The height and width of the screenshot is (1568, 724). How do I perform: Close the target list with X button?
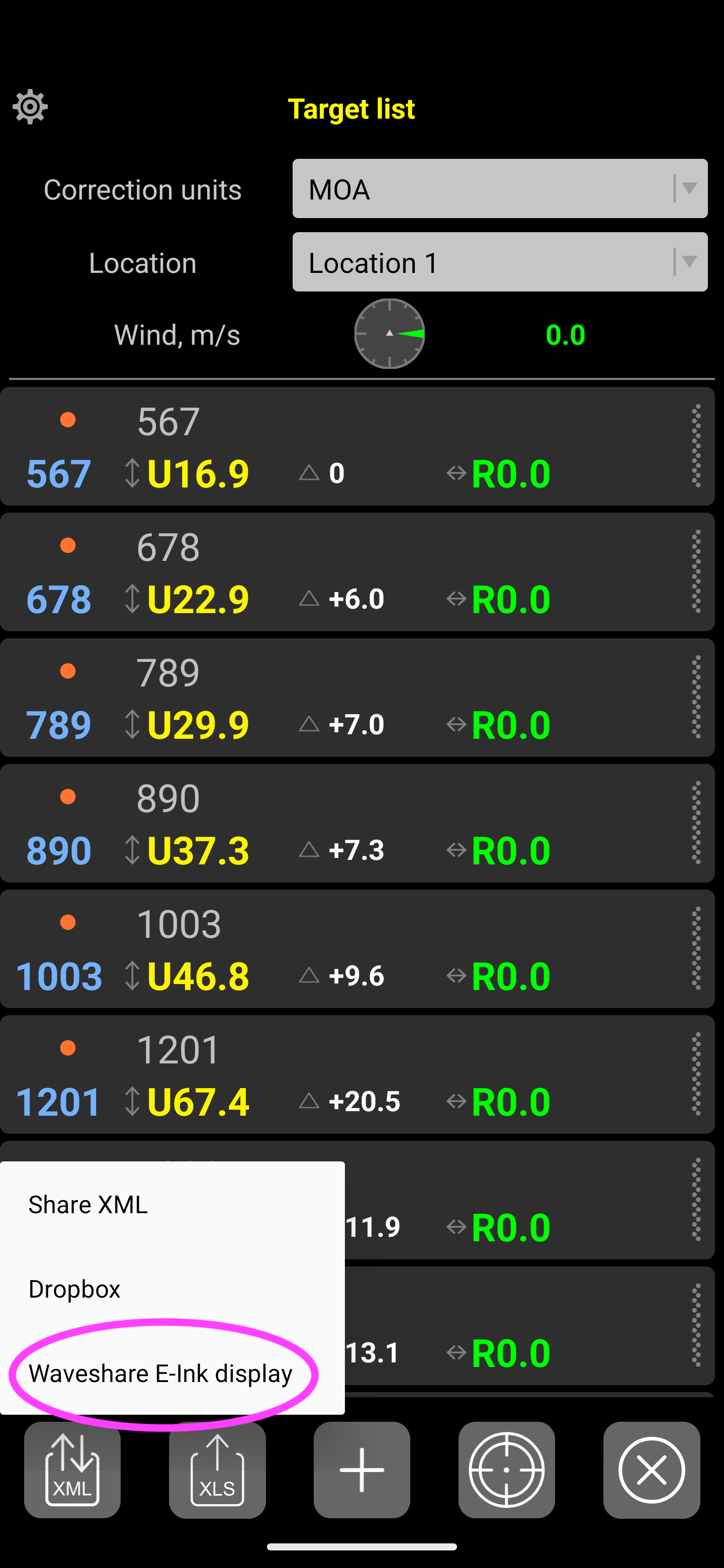(x=652, y=1470)
